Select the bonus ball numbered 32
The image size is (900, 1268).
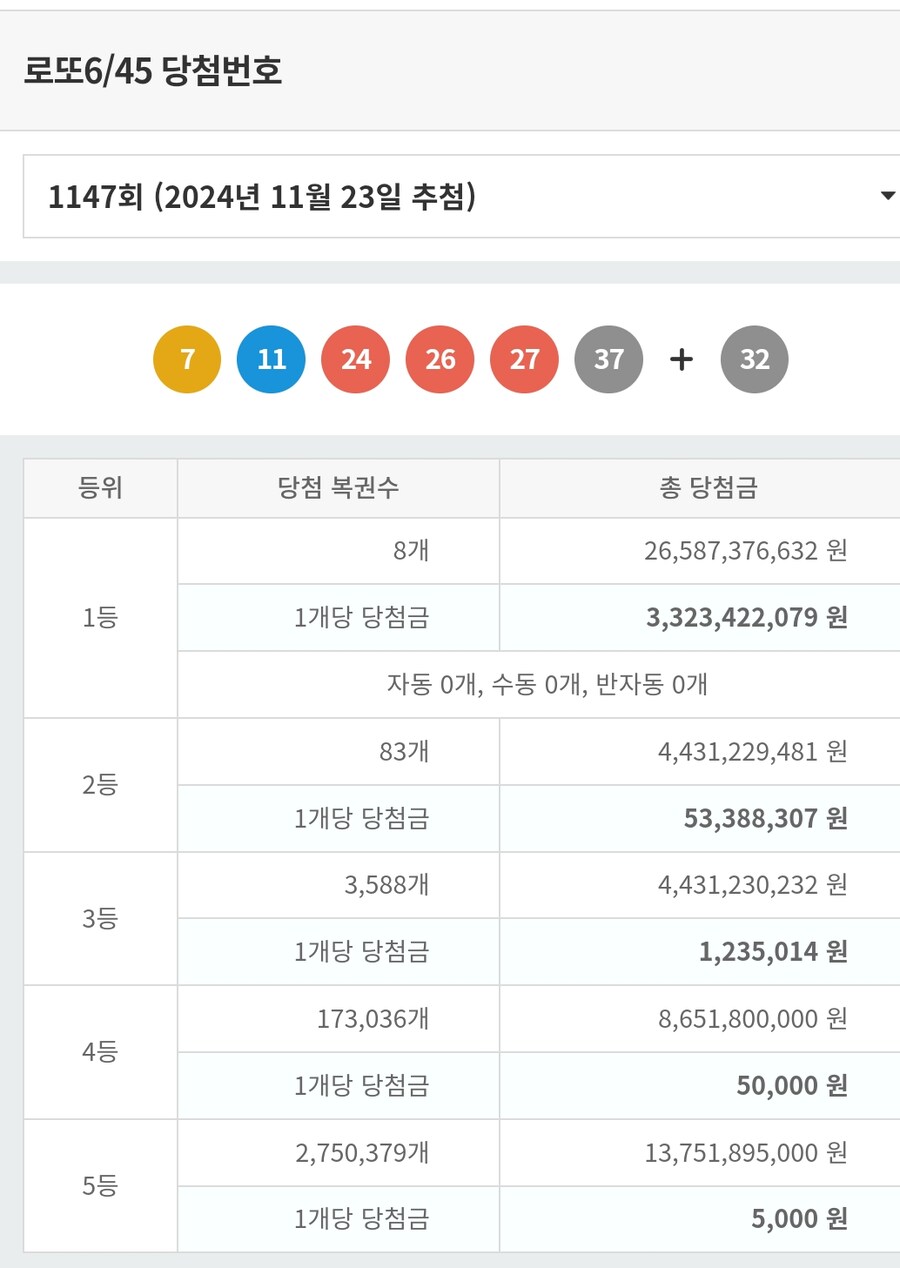[754, 359]
